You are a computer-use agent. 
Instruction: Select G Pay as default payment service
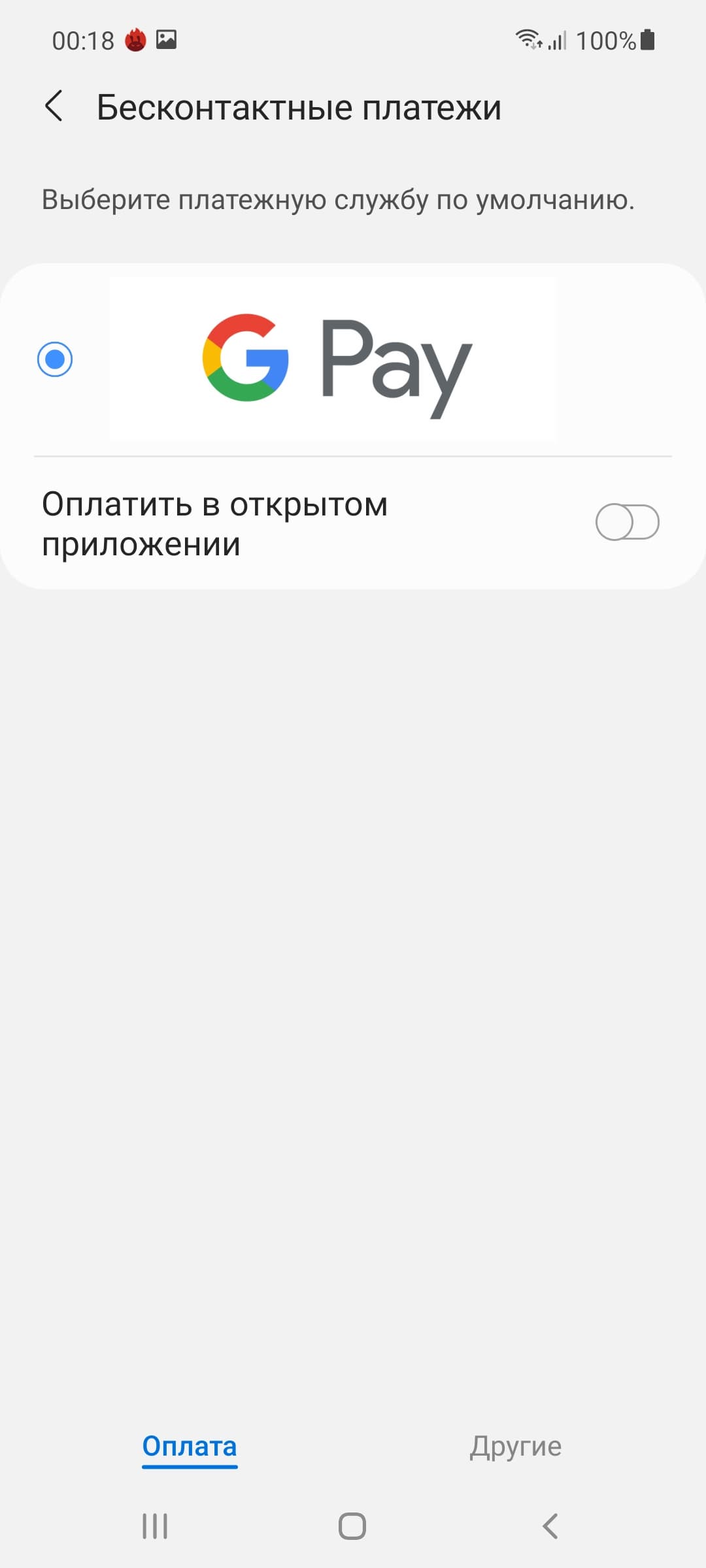coord(55,359)
